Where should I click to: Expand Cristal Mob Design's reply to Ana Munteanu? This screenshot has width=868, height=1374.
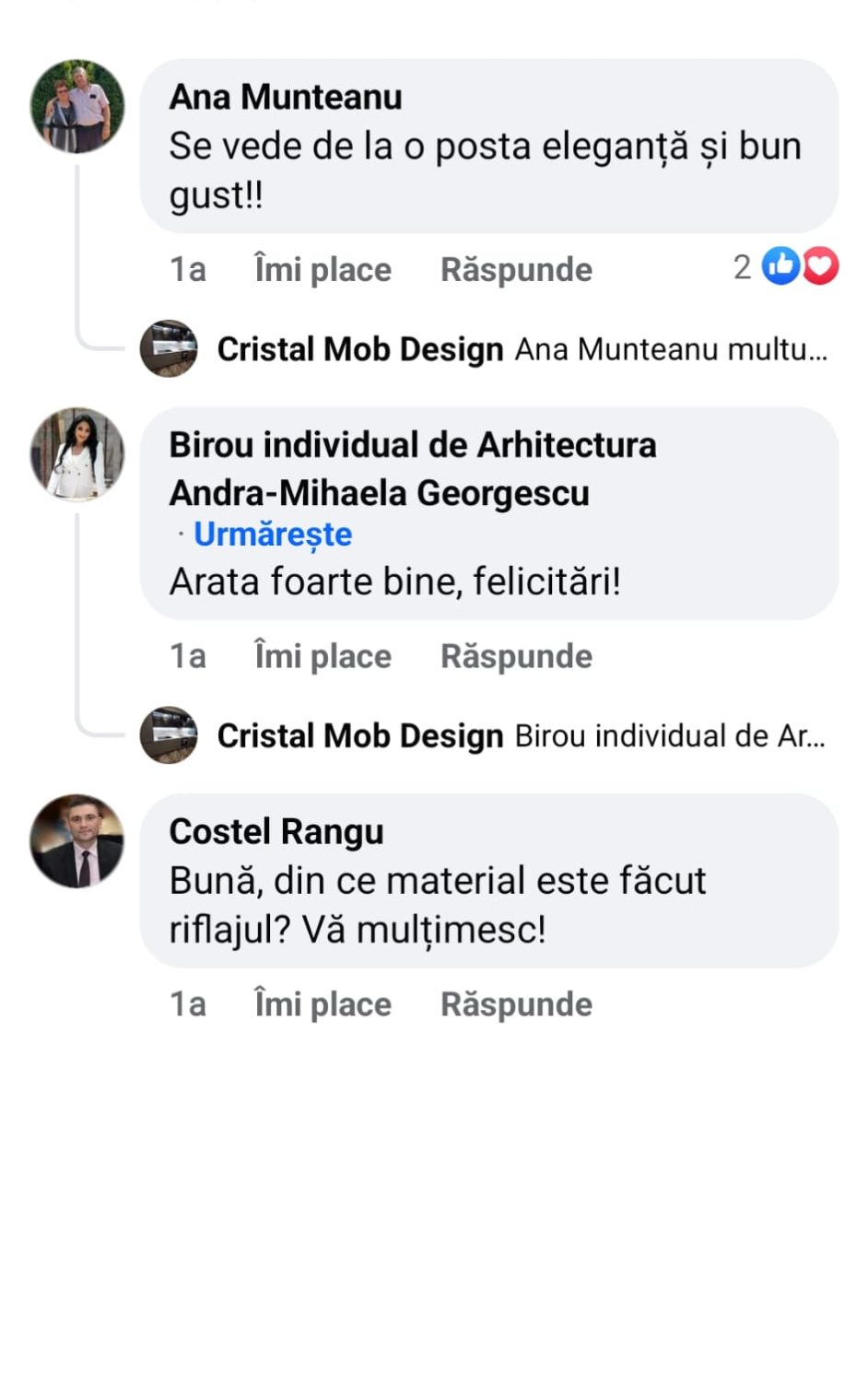click(x=671, y=350)
